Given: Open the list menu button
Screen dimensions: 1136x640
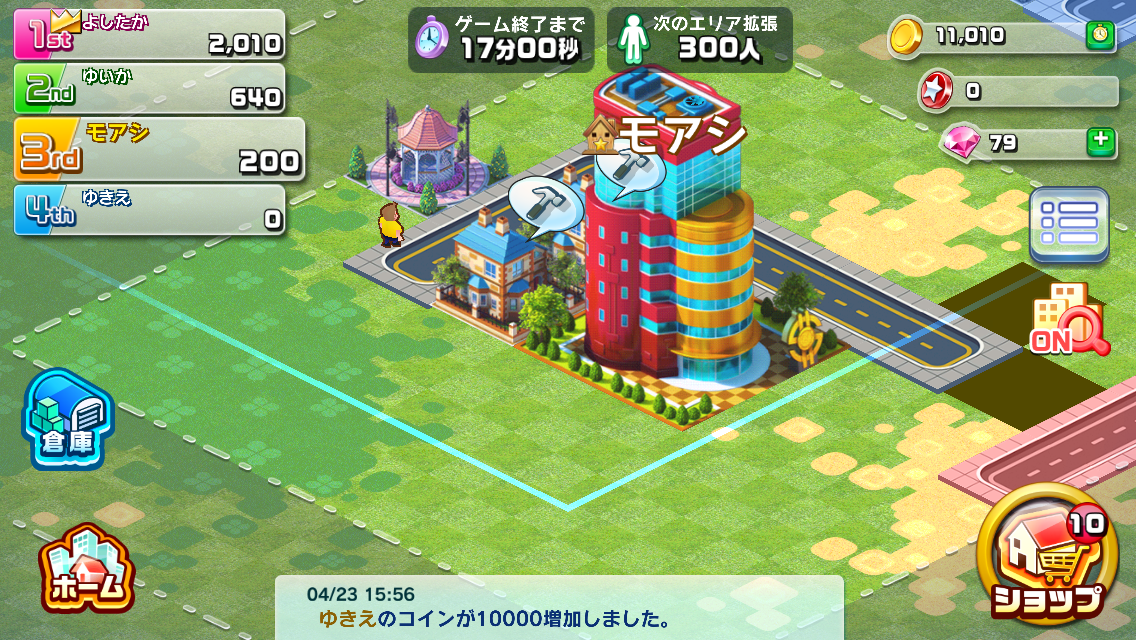Looking at the screenshot, I should pos(1069,225).
